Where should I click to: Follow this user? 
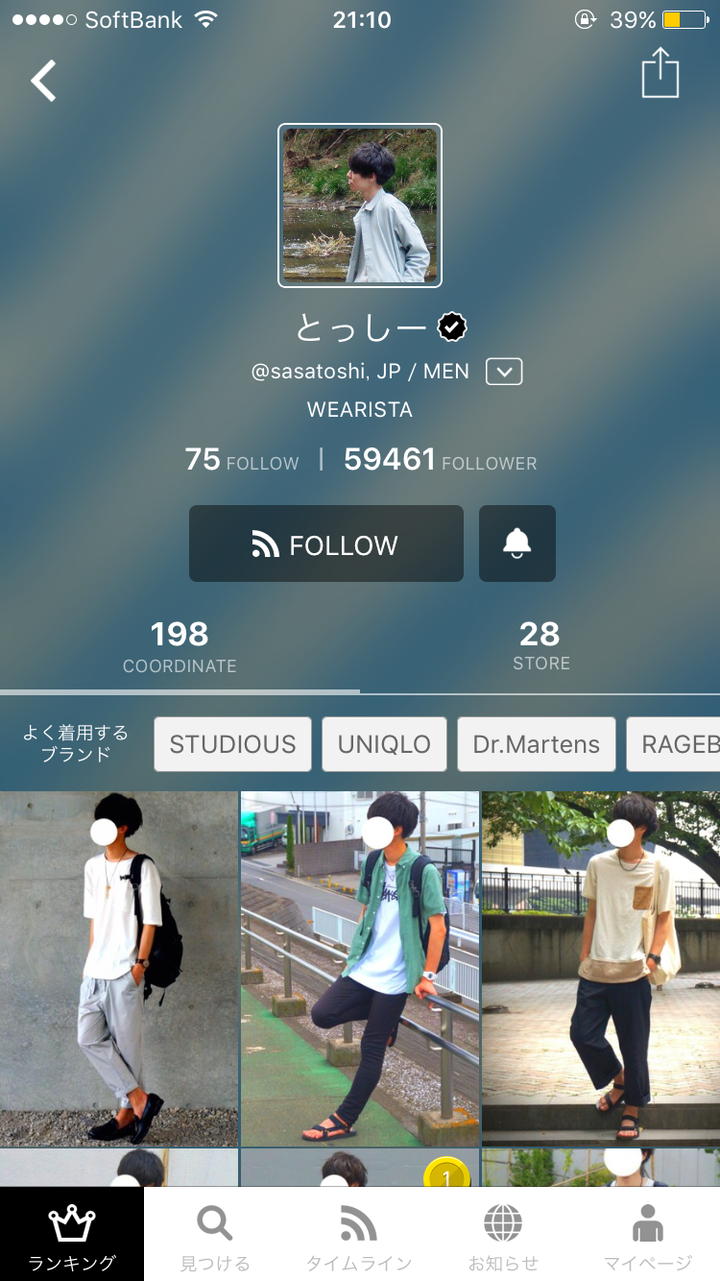click(x=326, y=544)
